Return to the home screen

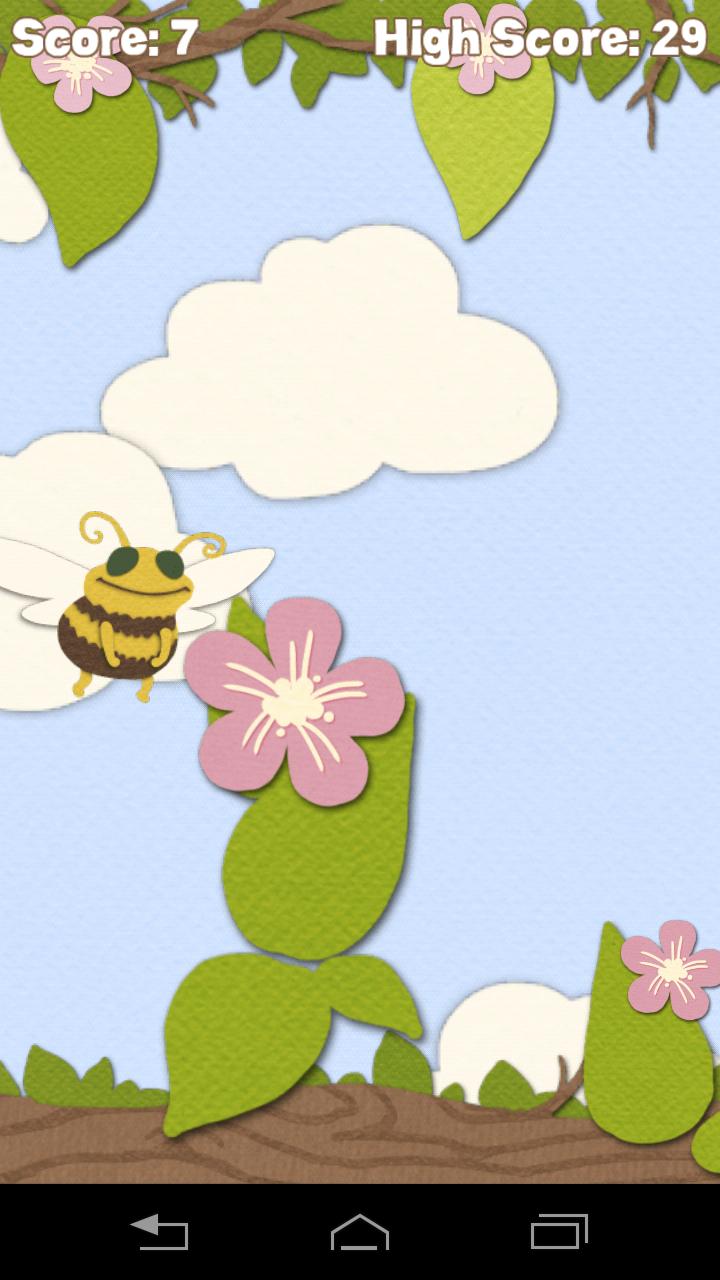pos(360,1231)
